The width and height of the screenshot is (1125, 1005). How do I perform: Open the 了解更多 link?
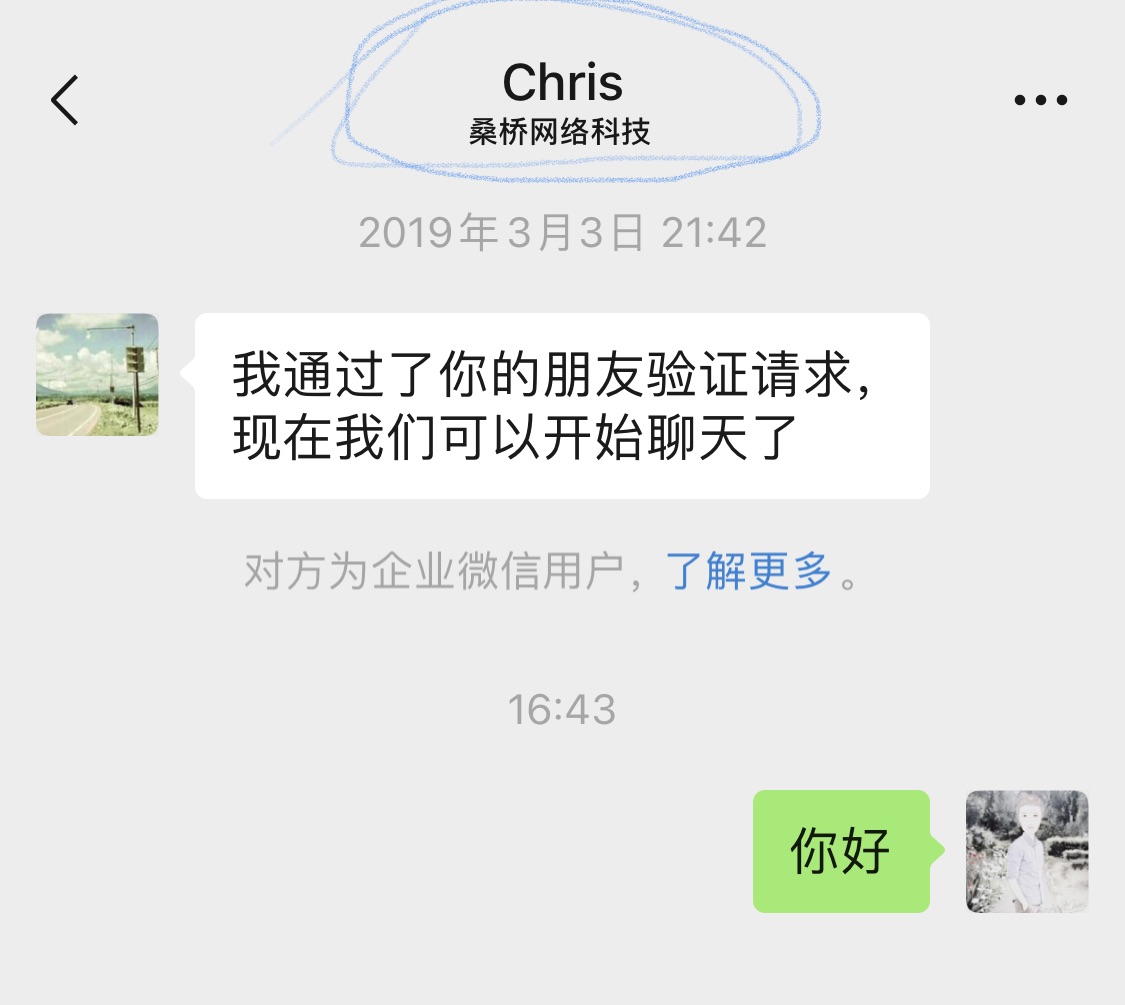[749, 572]
